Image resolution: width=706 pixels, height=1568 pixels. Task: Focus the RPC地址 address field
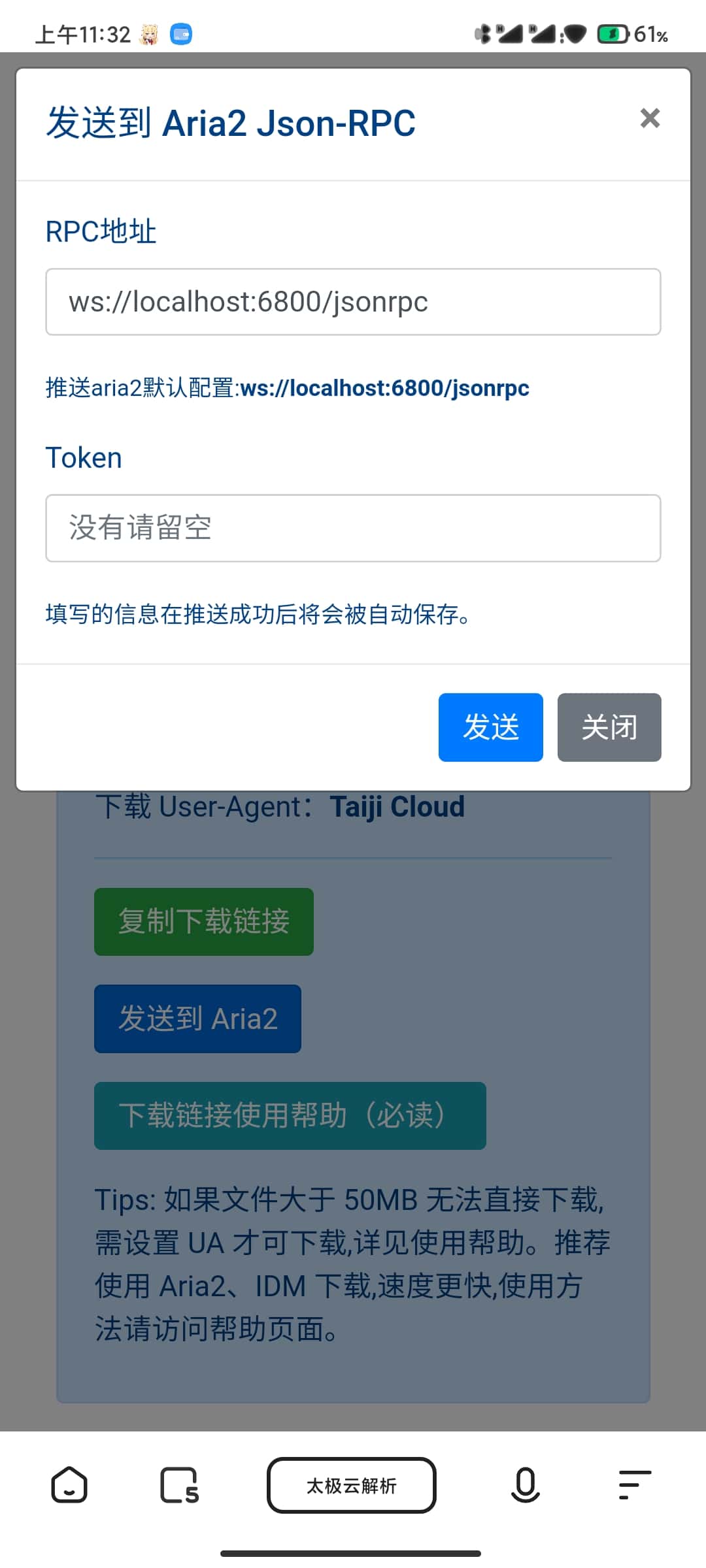pyautogui.click(x=353, y=302)
